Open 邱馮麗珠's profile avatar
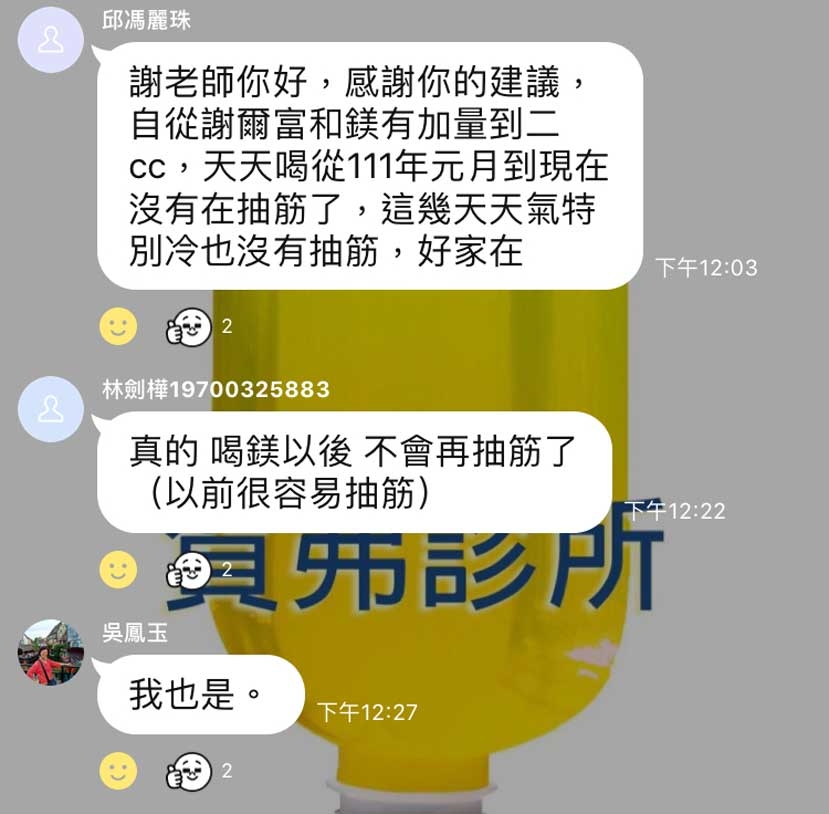The image size is (829, 814). pyautogui.click(x=51, y=40)
